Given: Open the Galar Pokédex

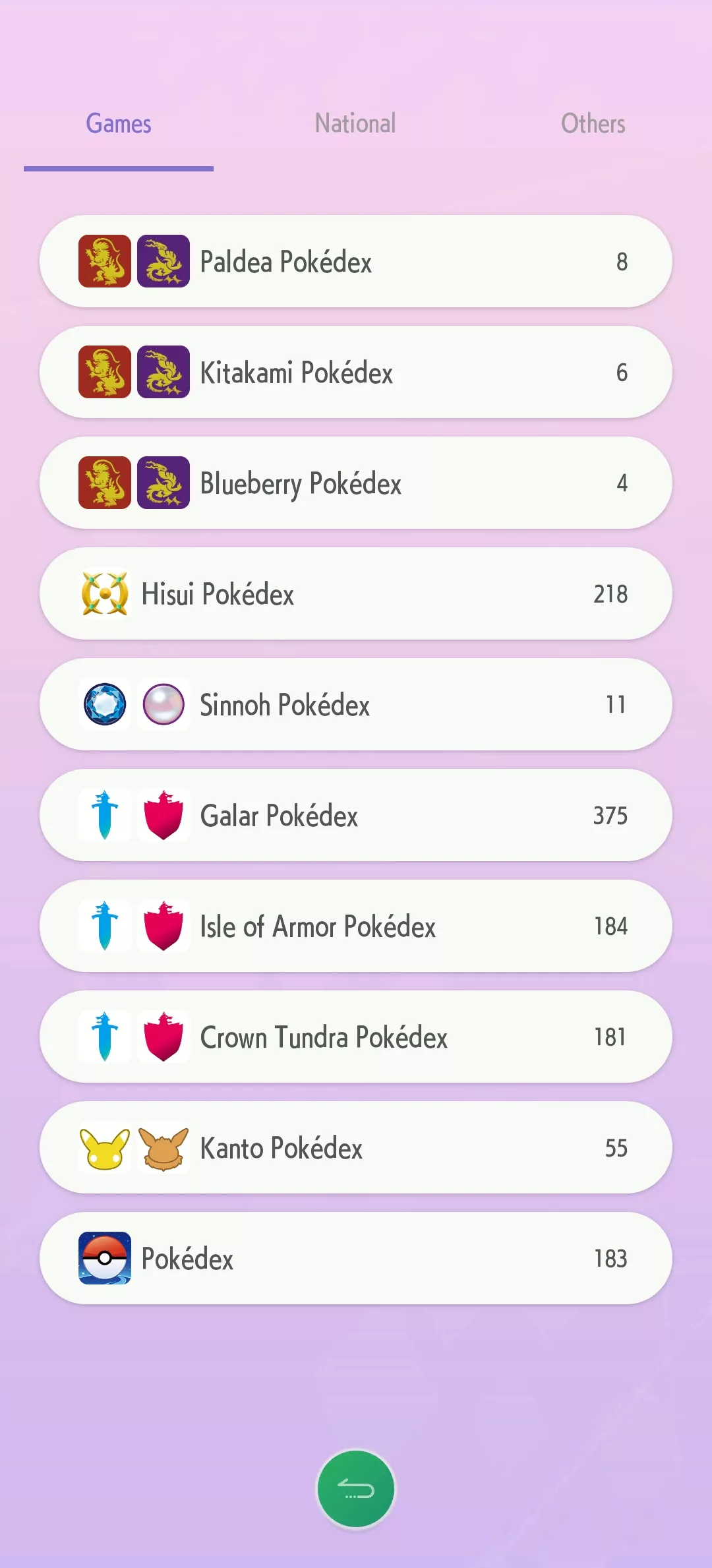Looking at the screenshot, I should coord(356,815).
